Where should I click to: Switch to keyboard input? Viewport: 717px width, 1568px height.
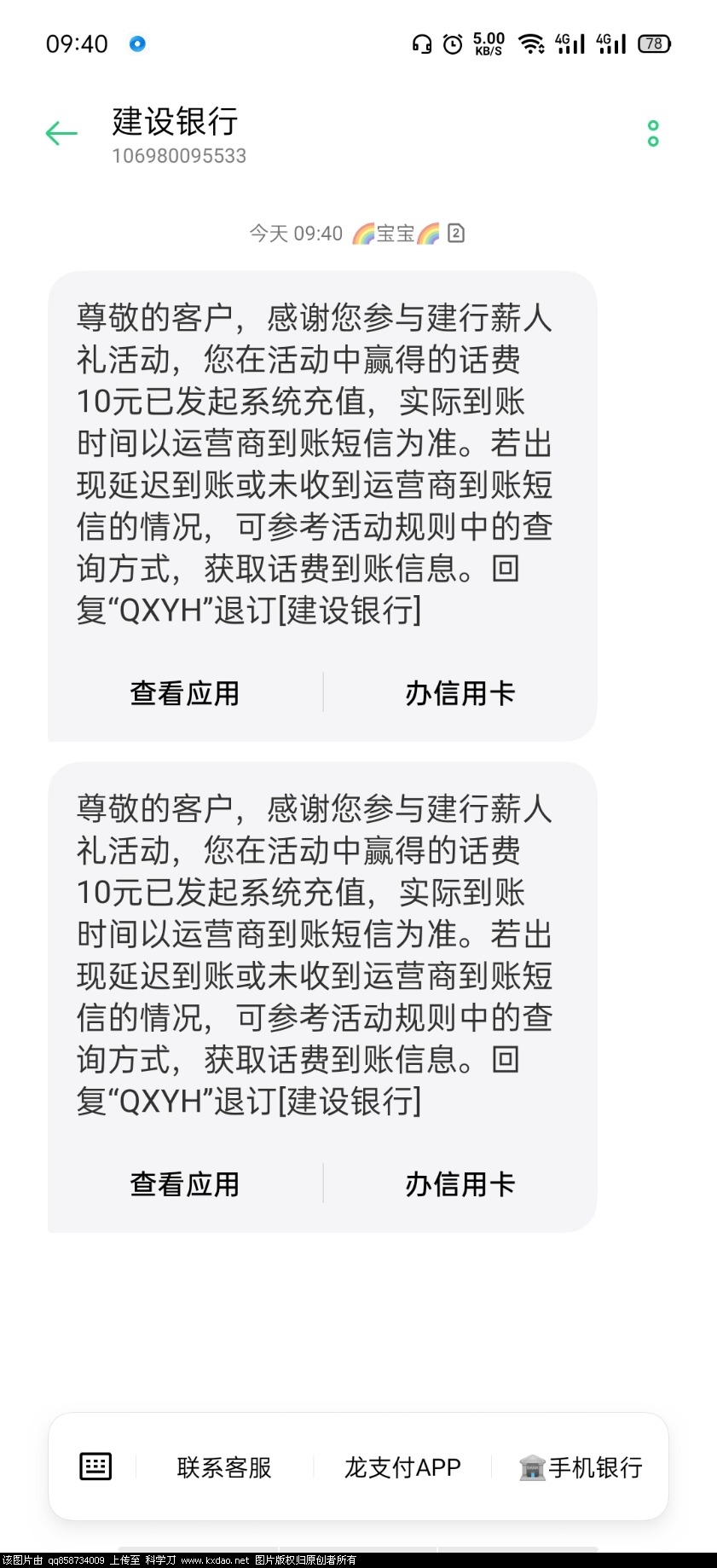click(95, 1467)
